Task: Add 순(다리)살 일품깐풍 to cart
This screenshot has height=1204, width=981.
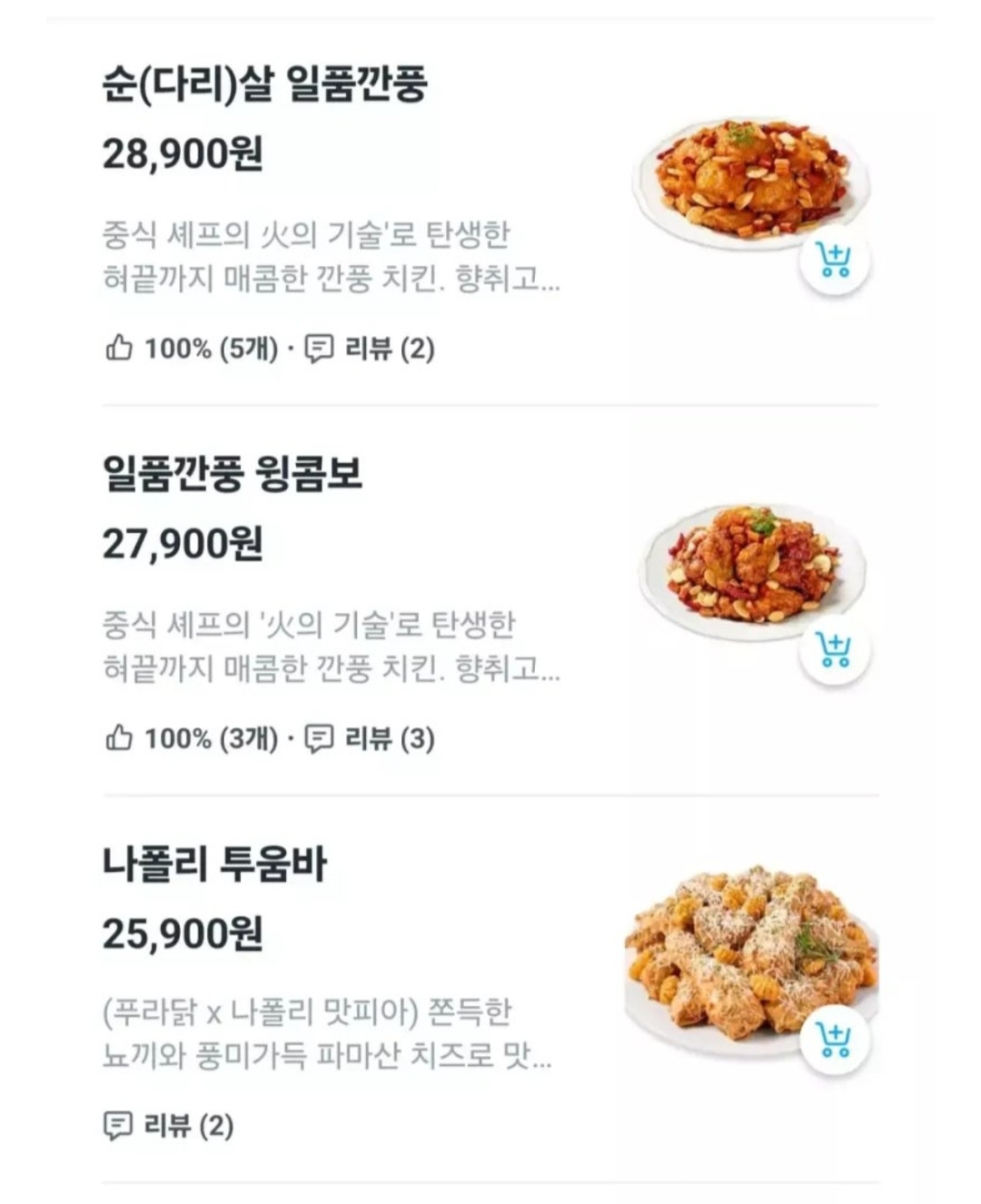Action: [834, 261]
